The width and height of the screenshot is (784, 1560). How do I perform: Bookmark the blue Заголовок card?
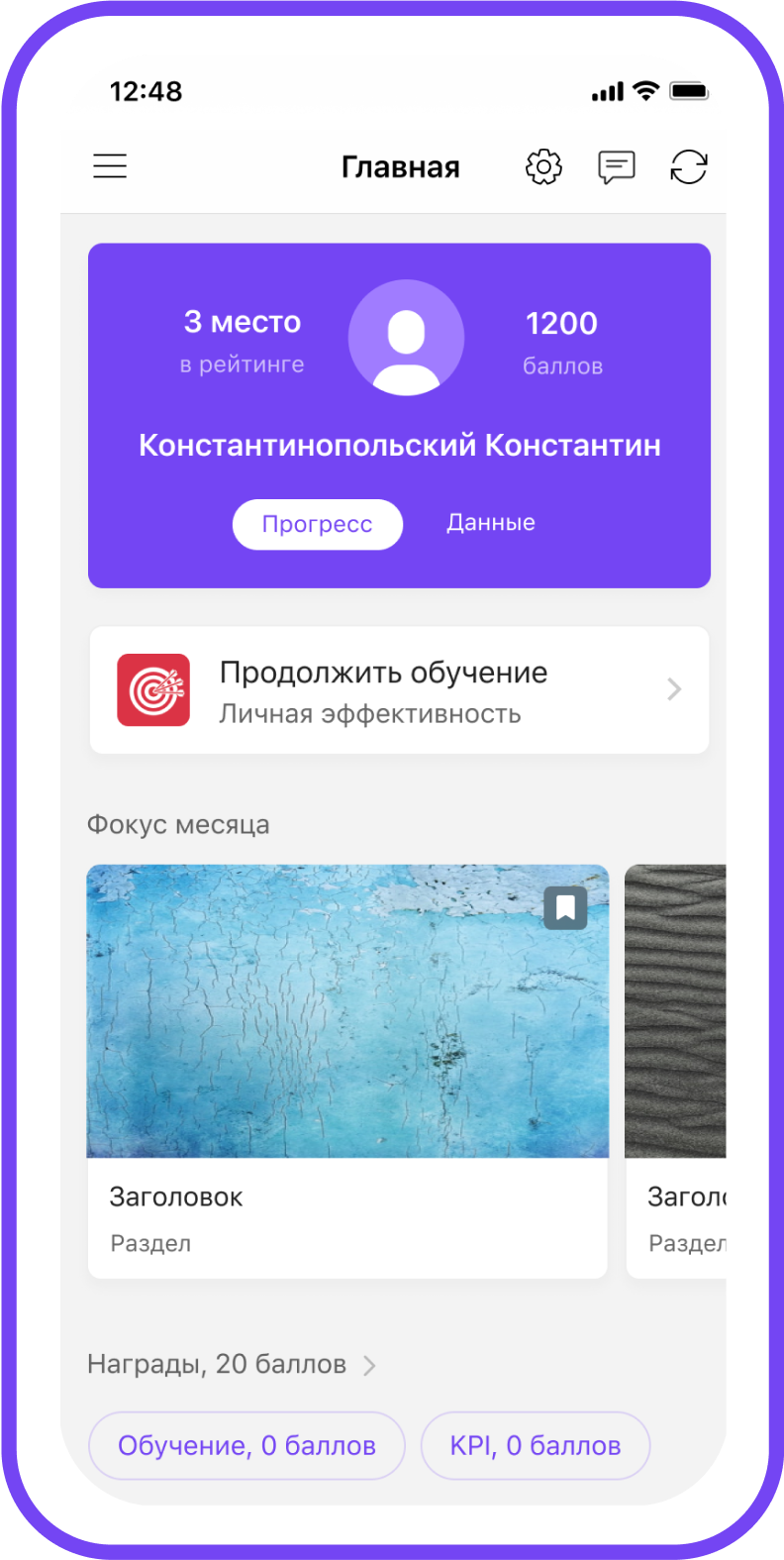click(x=565, y=907)
